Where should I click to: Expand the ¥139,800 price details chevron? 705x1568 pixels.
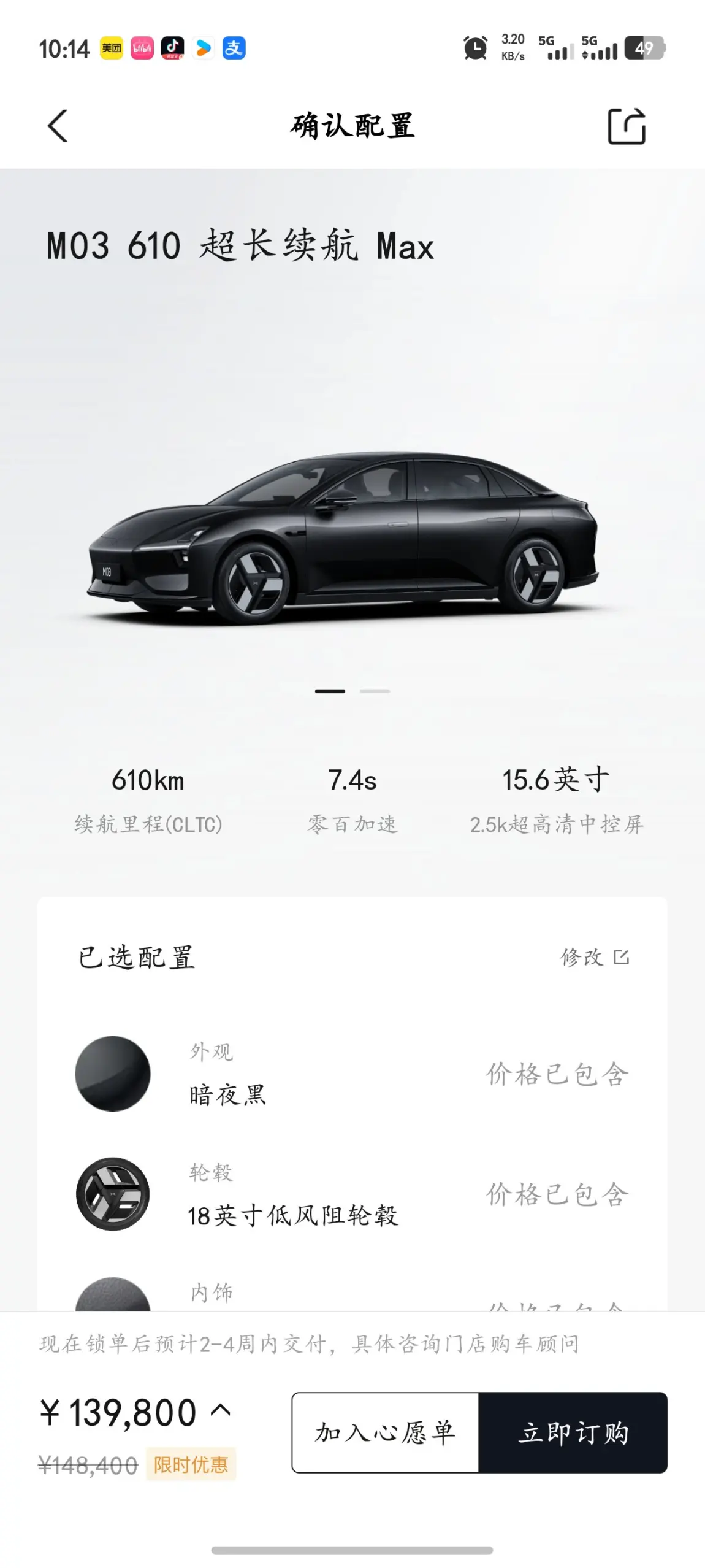[x=221, y=1410]
